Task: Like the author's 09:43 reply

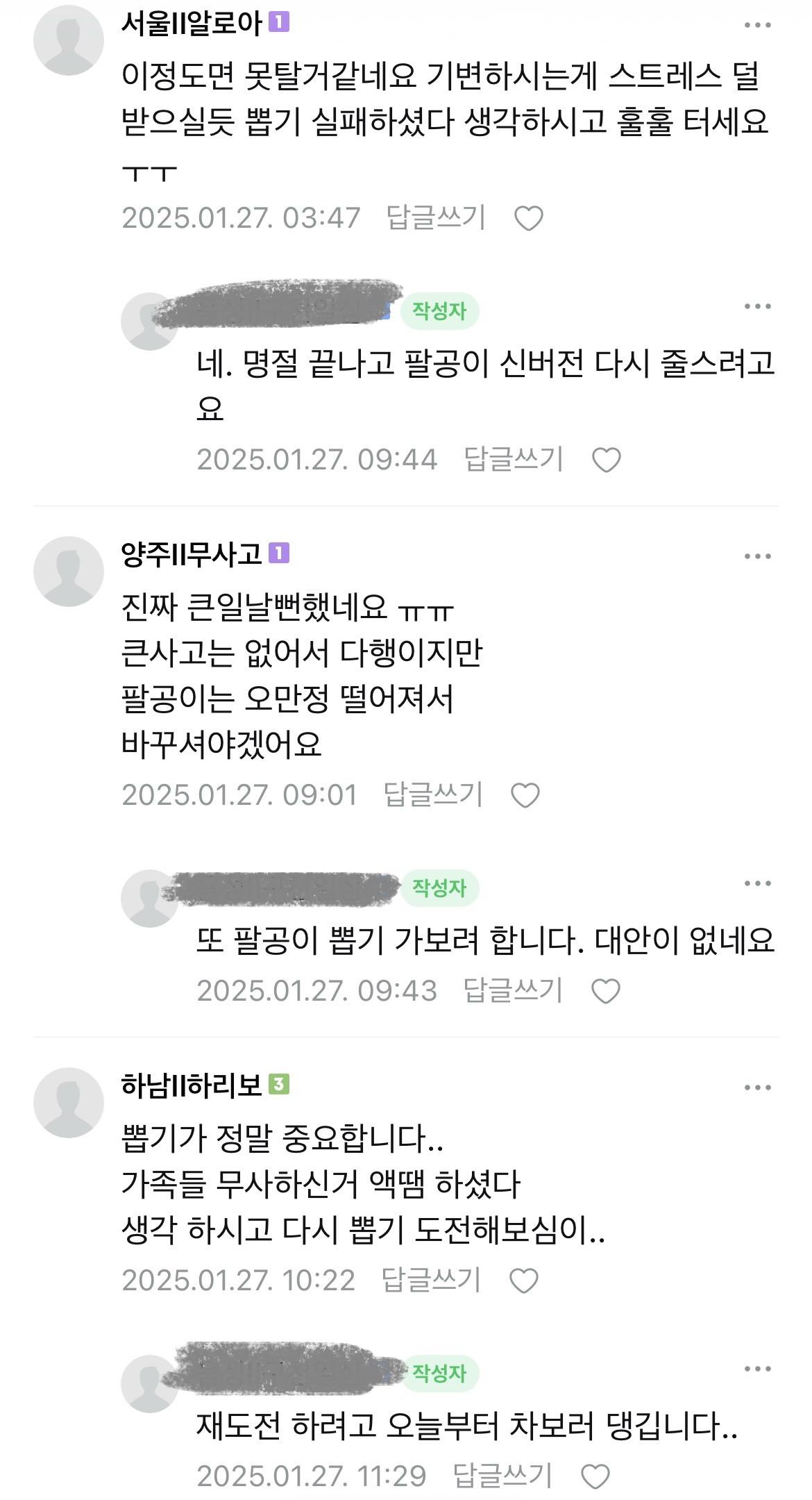Action: click(604, 991)
